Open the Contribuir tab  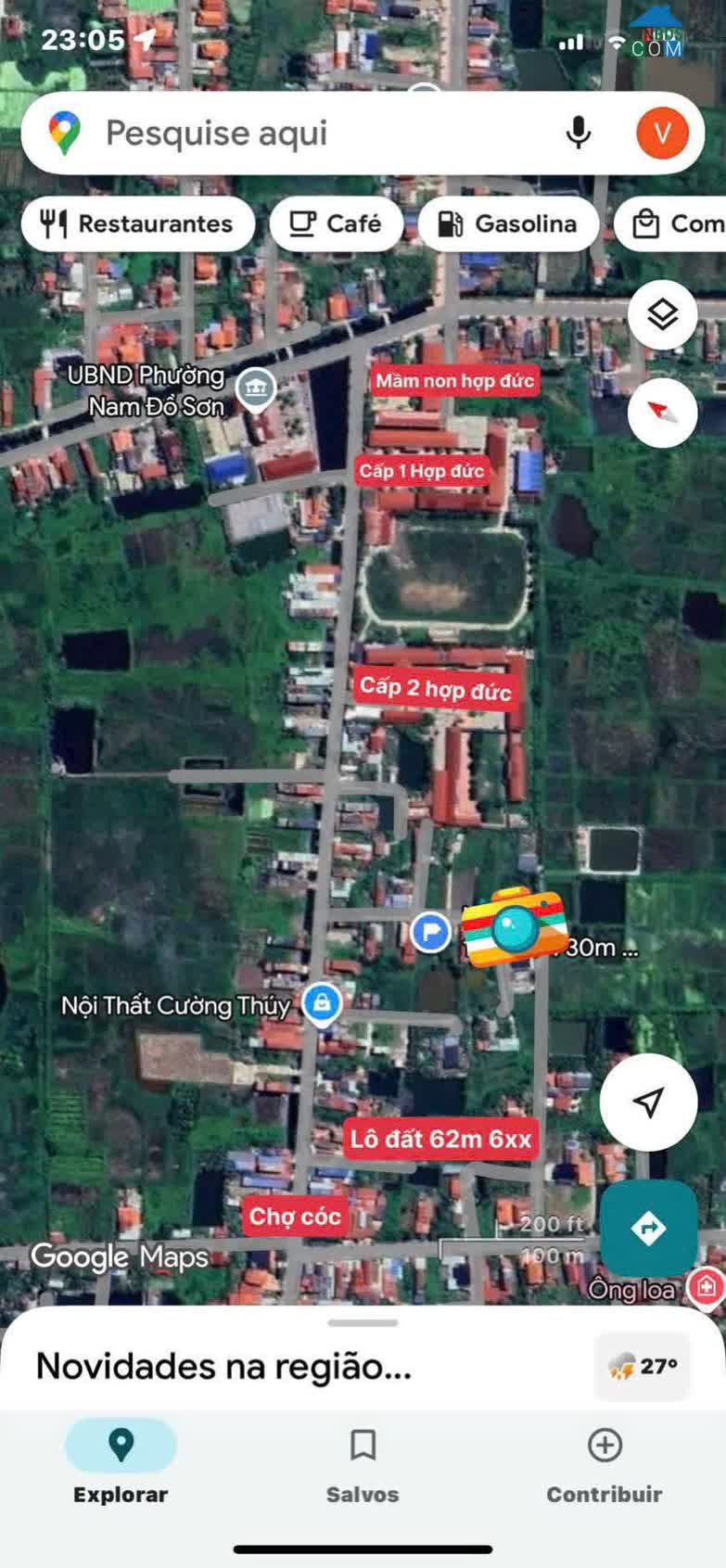(x=605, y=1461)
